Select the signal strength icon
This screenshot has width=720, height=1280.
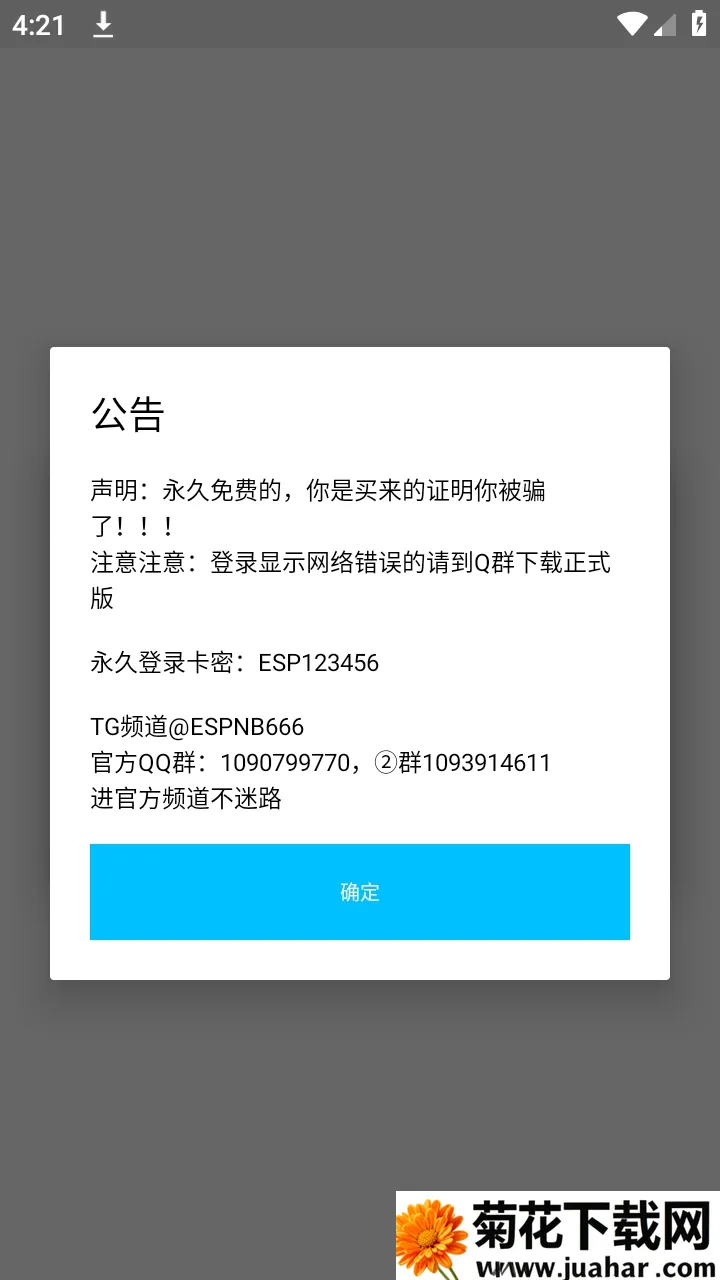click(665, 24)
